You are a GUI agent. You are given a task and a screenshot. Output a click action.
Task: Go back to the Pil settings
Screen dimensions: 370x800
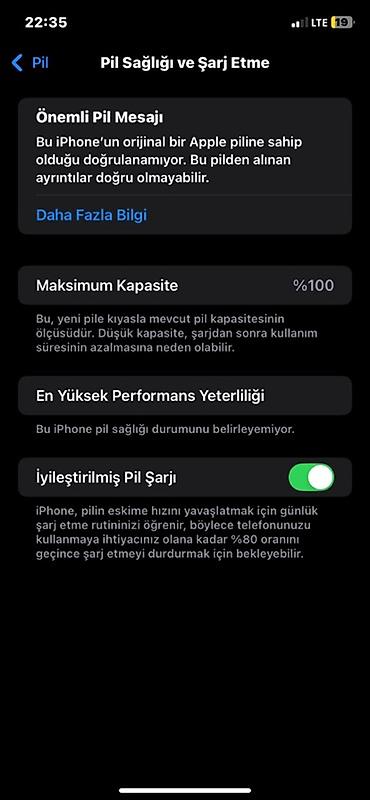30,63
